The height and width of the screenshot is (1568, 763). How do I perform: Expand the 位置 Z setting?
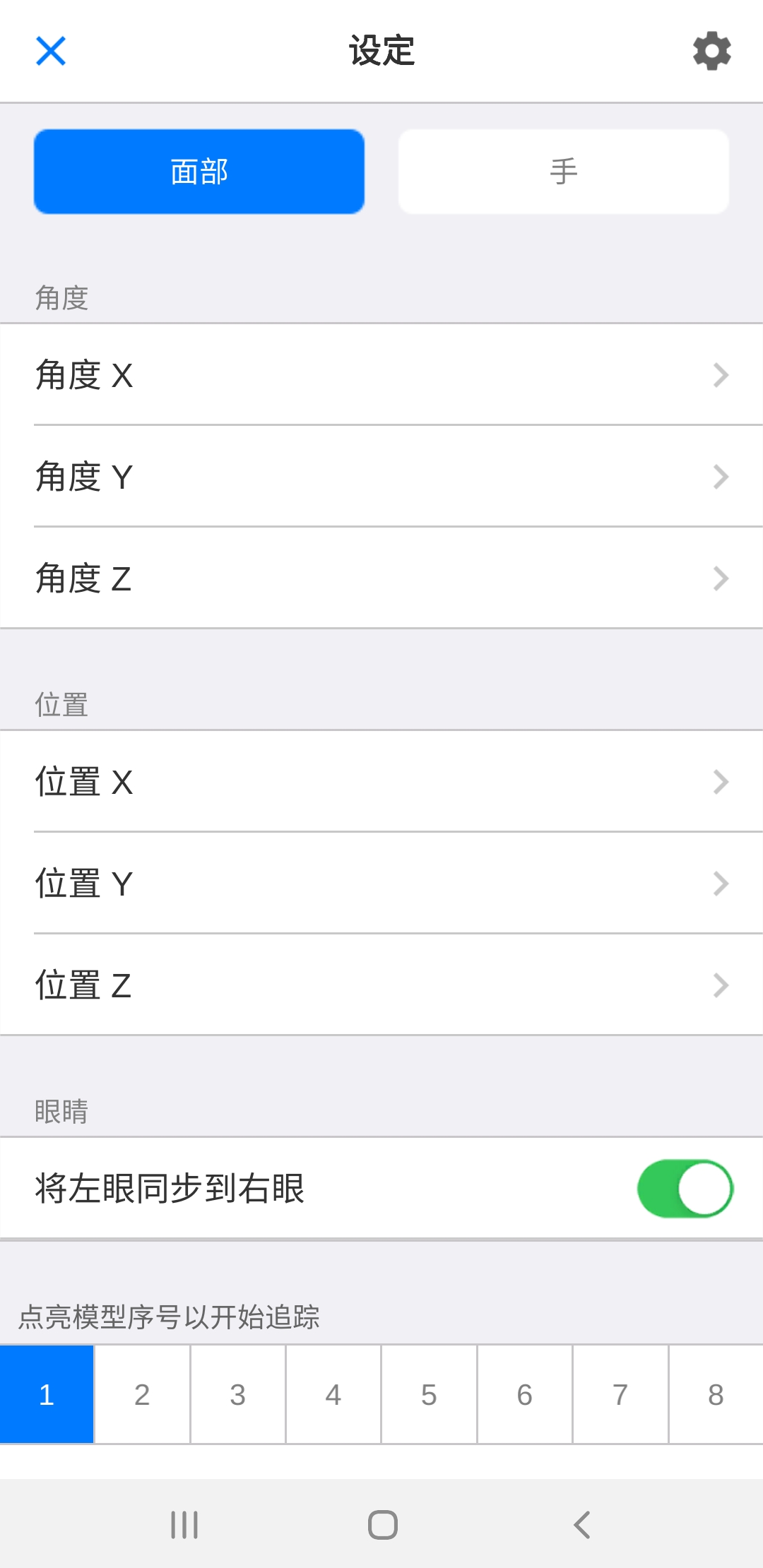381,985
